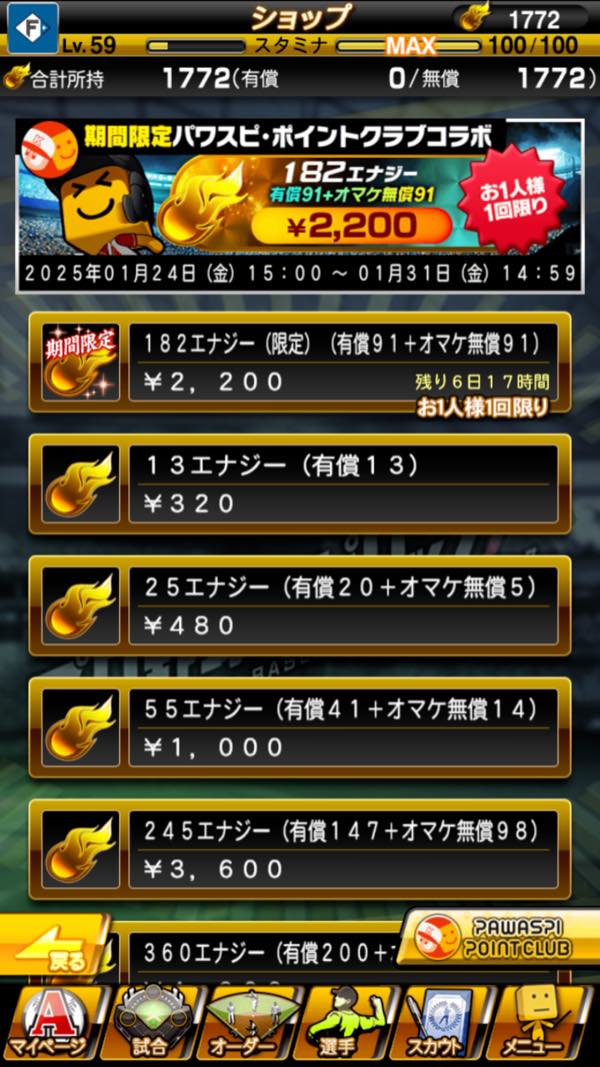Open the F icon at top left
This screenshot has width=600, height=1067.
[x=33, y=27]
